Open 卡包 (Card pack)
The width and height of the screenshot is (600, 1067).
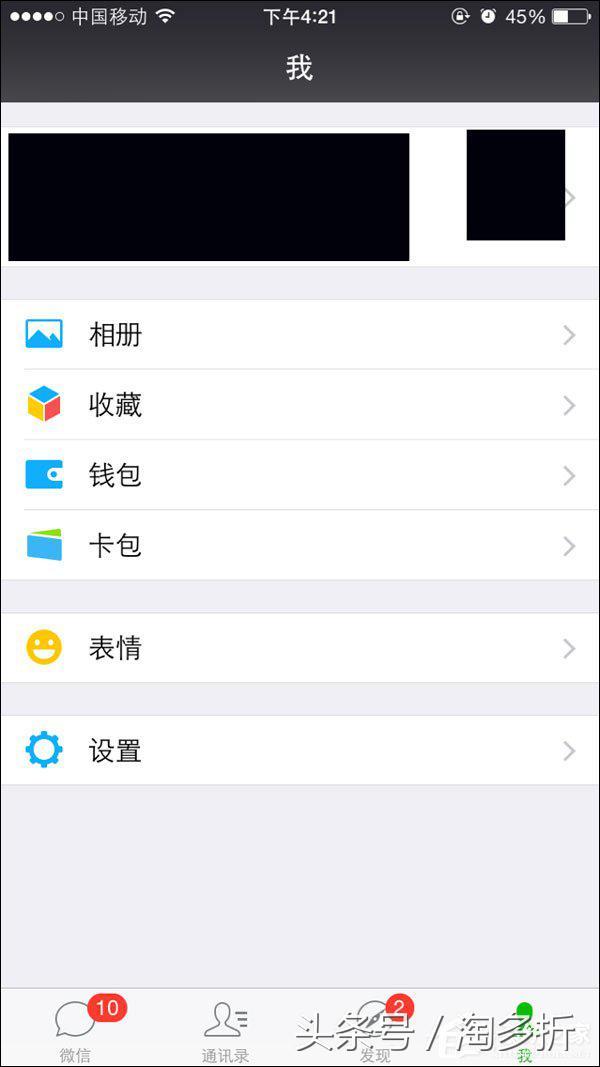click(x=300, y=546)
